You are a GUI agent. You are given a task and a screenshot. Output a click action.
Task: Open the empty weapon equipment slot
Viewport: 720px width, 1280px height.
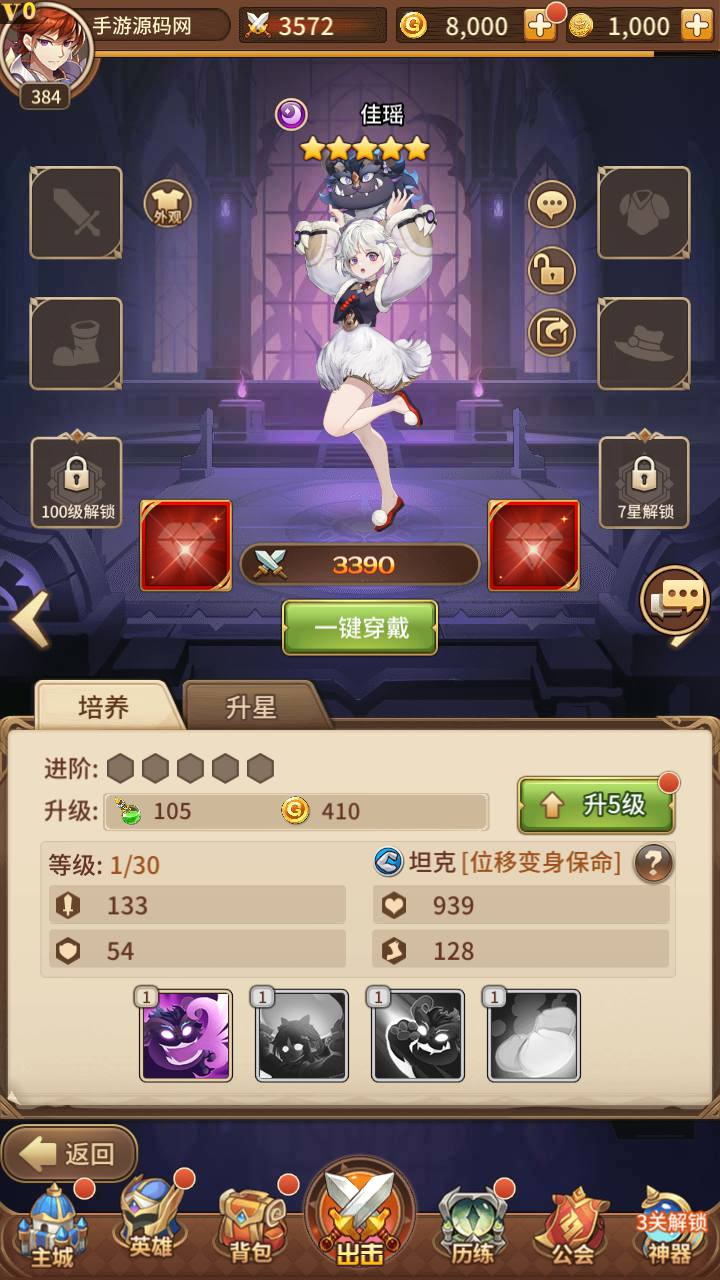click(76, 213)
